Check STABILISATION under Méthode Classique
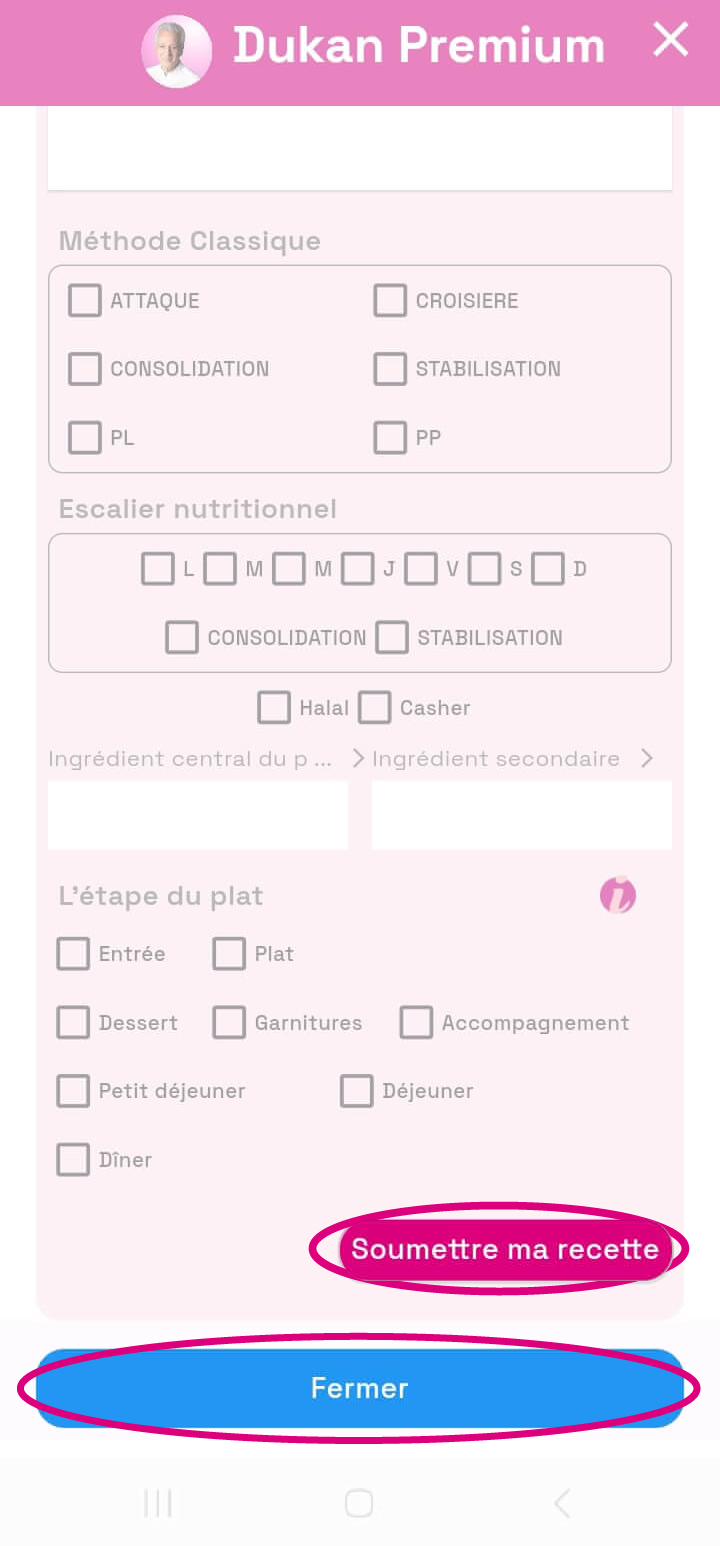This screenshot has width=720, height=1546. (390, 368)
